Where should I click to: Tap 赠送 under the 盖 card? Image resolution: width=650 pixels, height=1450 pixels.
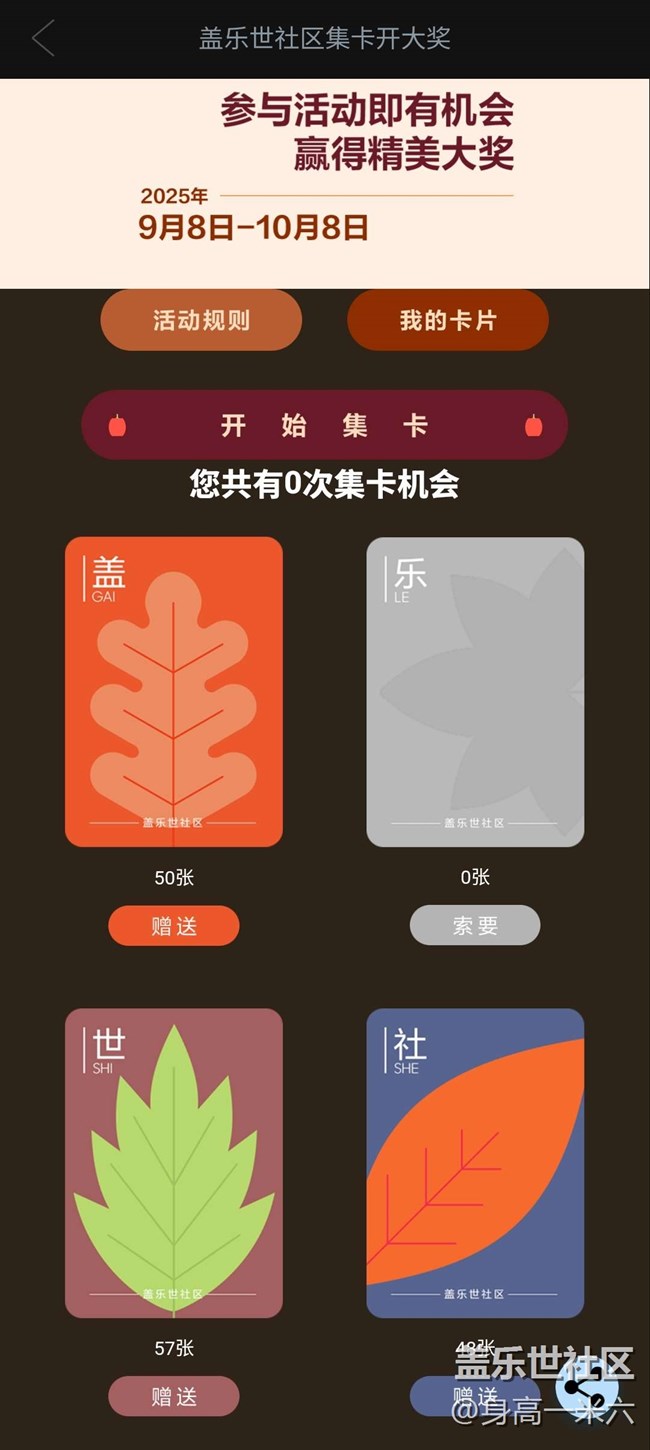coord(174,926)
